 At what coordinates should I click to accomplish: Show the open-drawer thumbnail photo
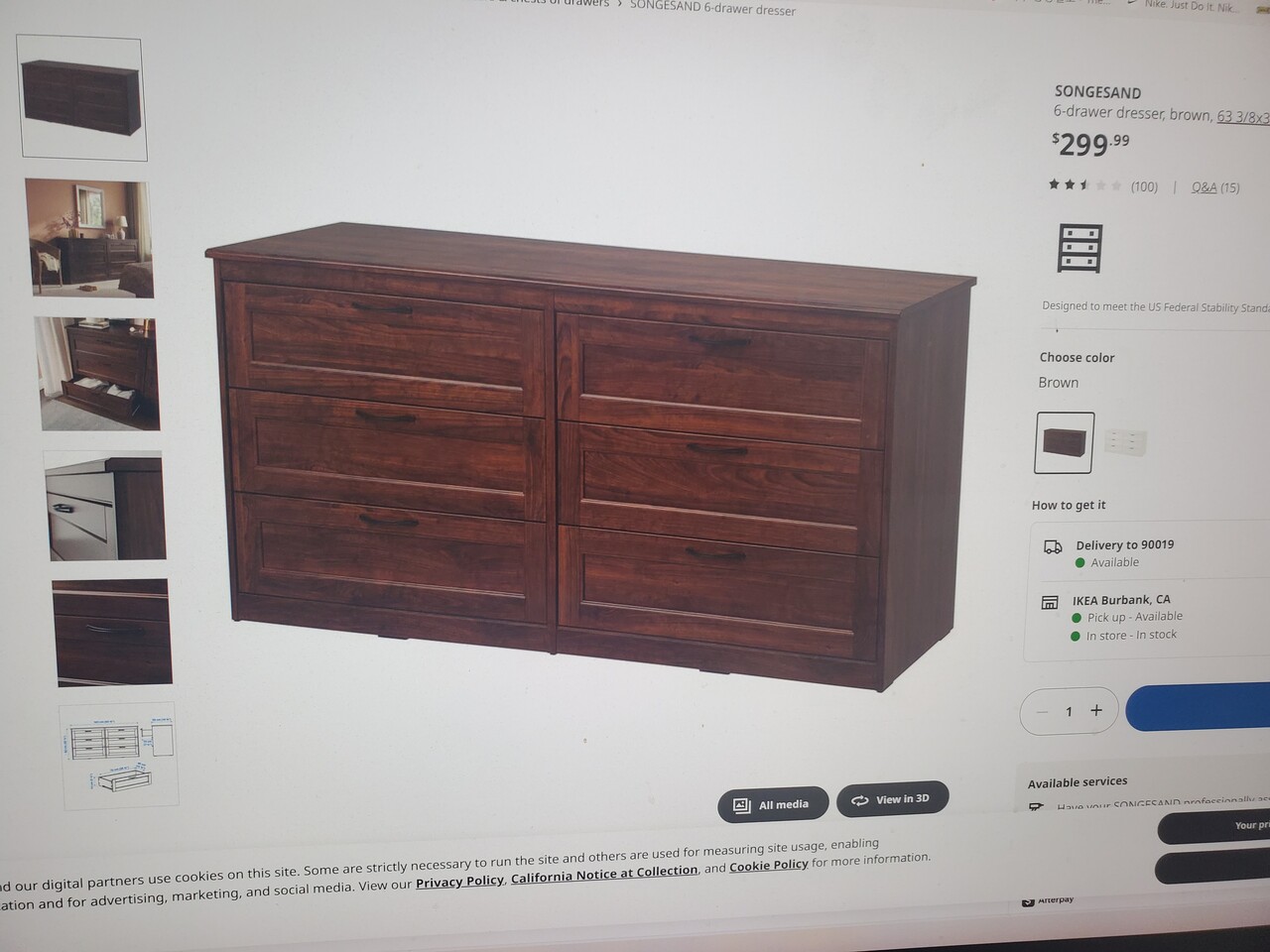tap(97, 374)
